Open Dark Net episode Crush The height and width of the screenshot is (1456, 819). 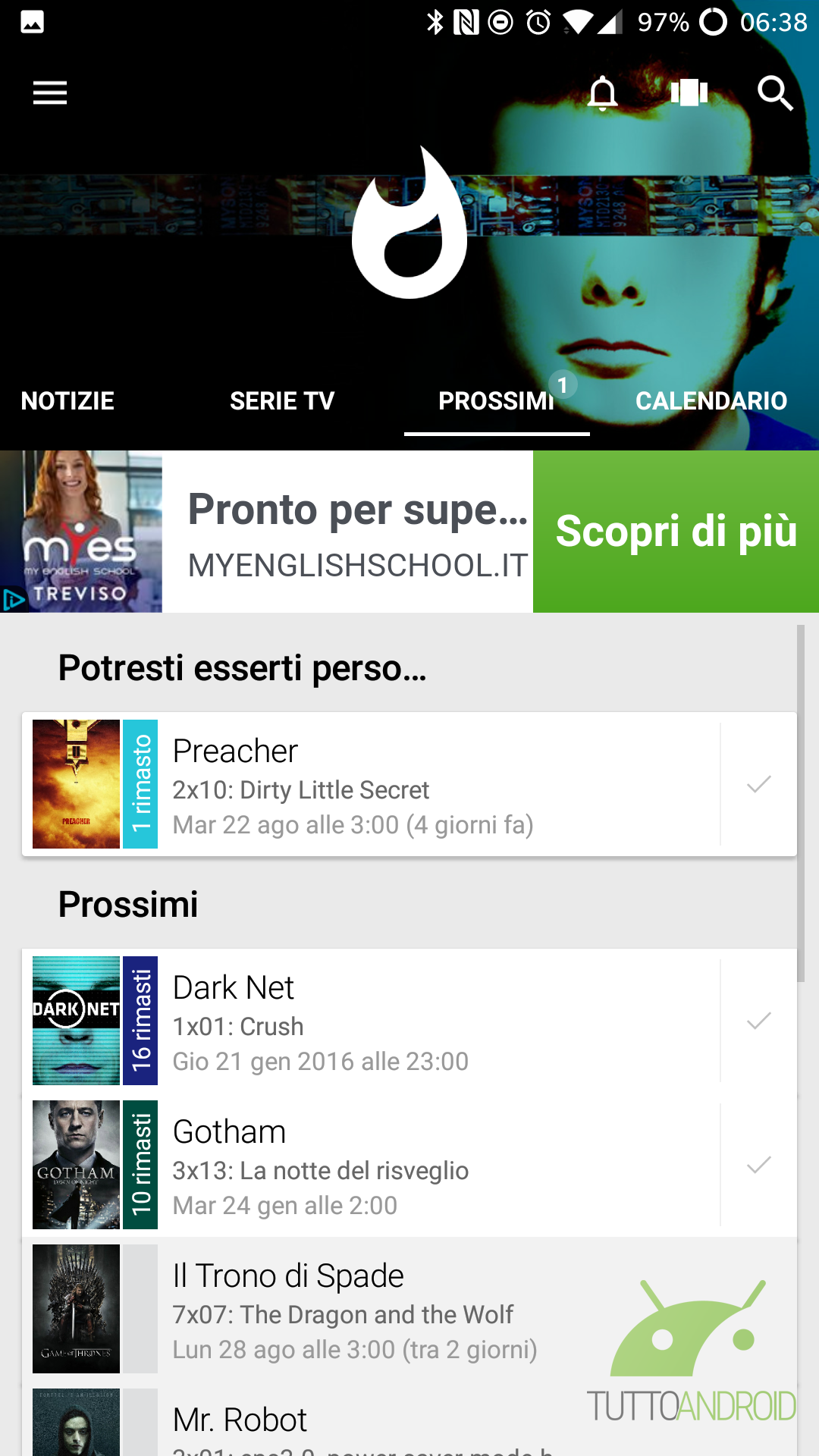click(x=379, y=1021)
